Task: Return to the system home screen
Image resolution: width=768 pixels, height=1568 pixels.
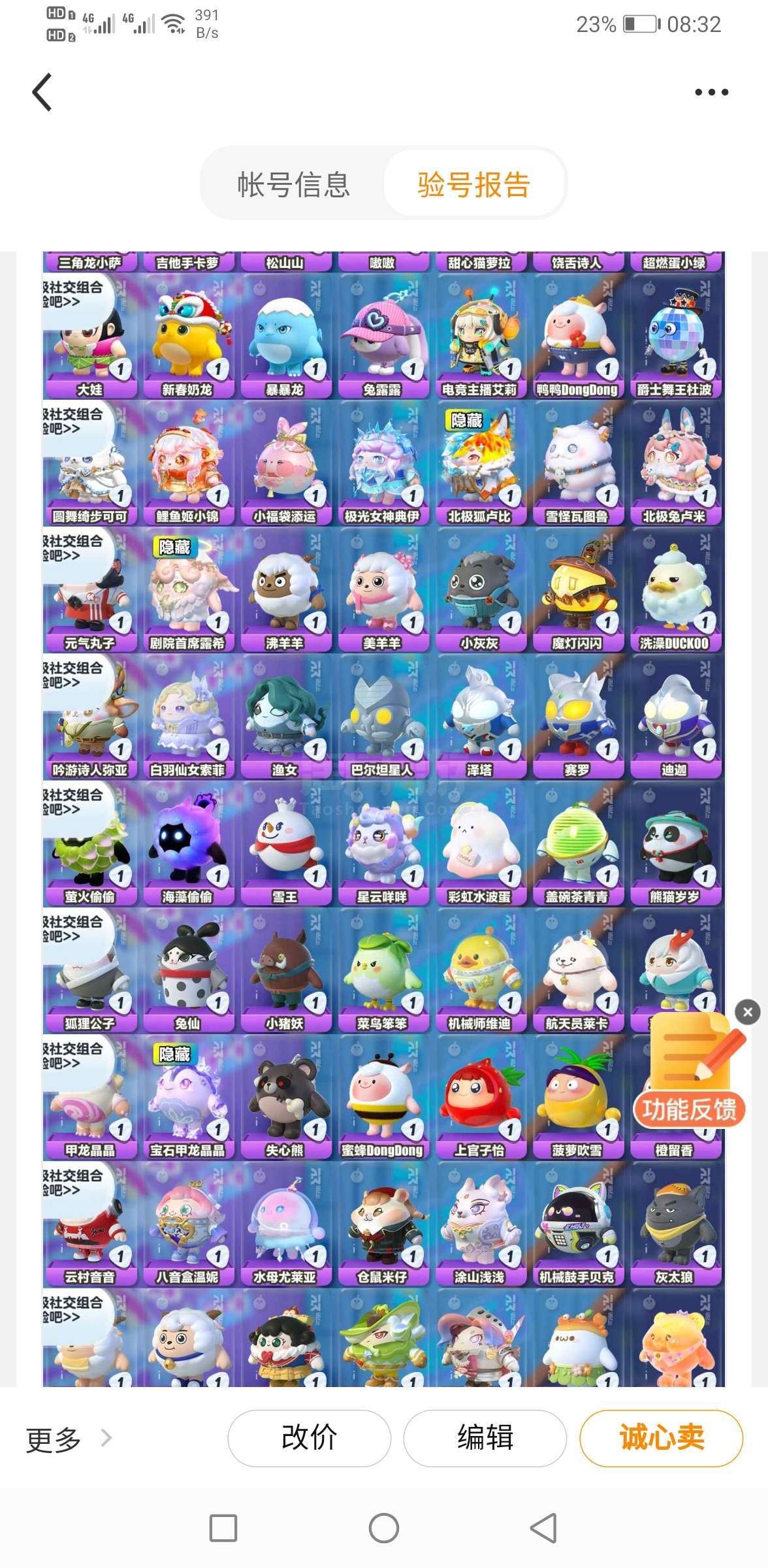Action: 384,1528
